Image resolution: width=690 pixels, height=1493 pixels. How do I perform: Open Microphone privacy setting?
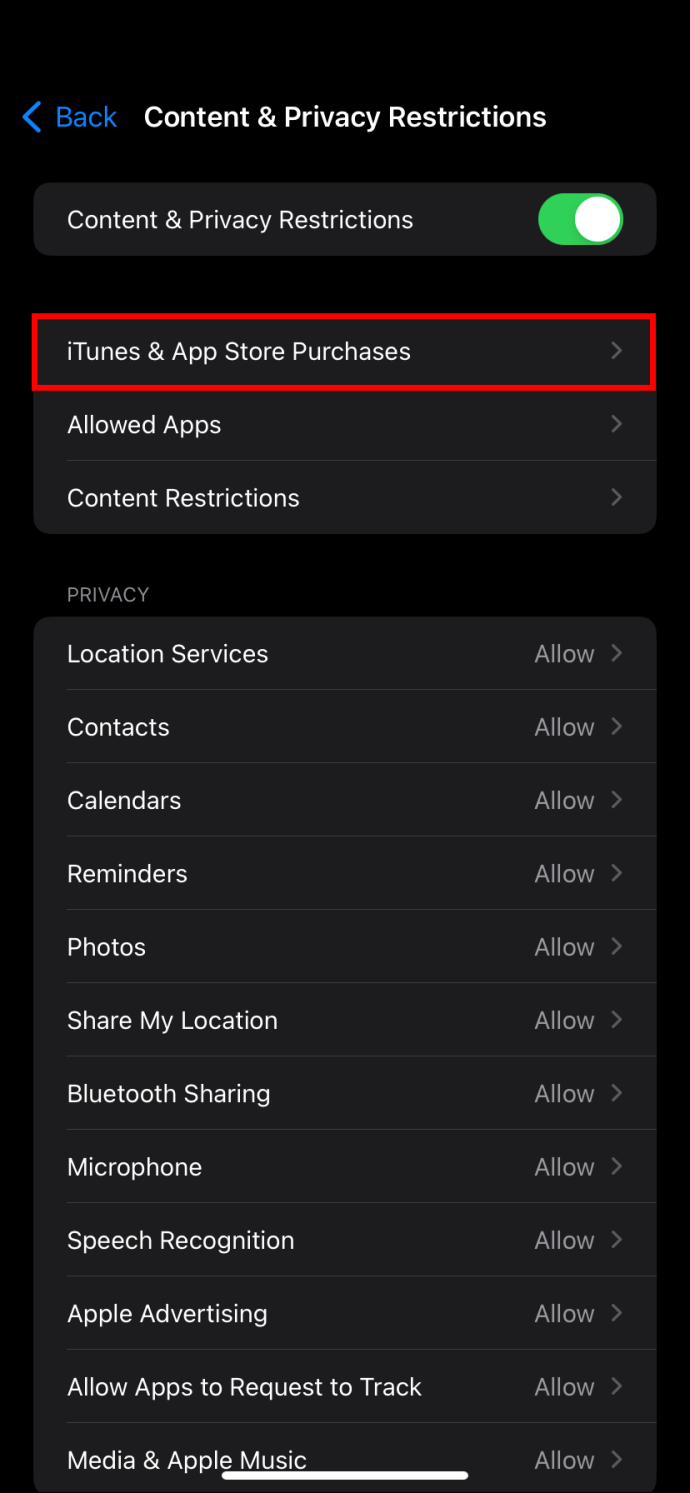click(x=345, y=1167)
